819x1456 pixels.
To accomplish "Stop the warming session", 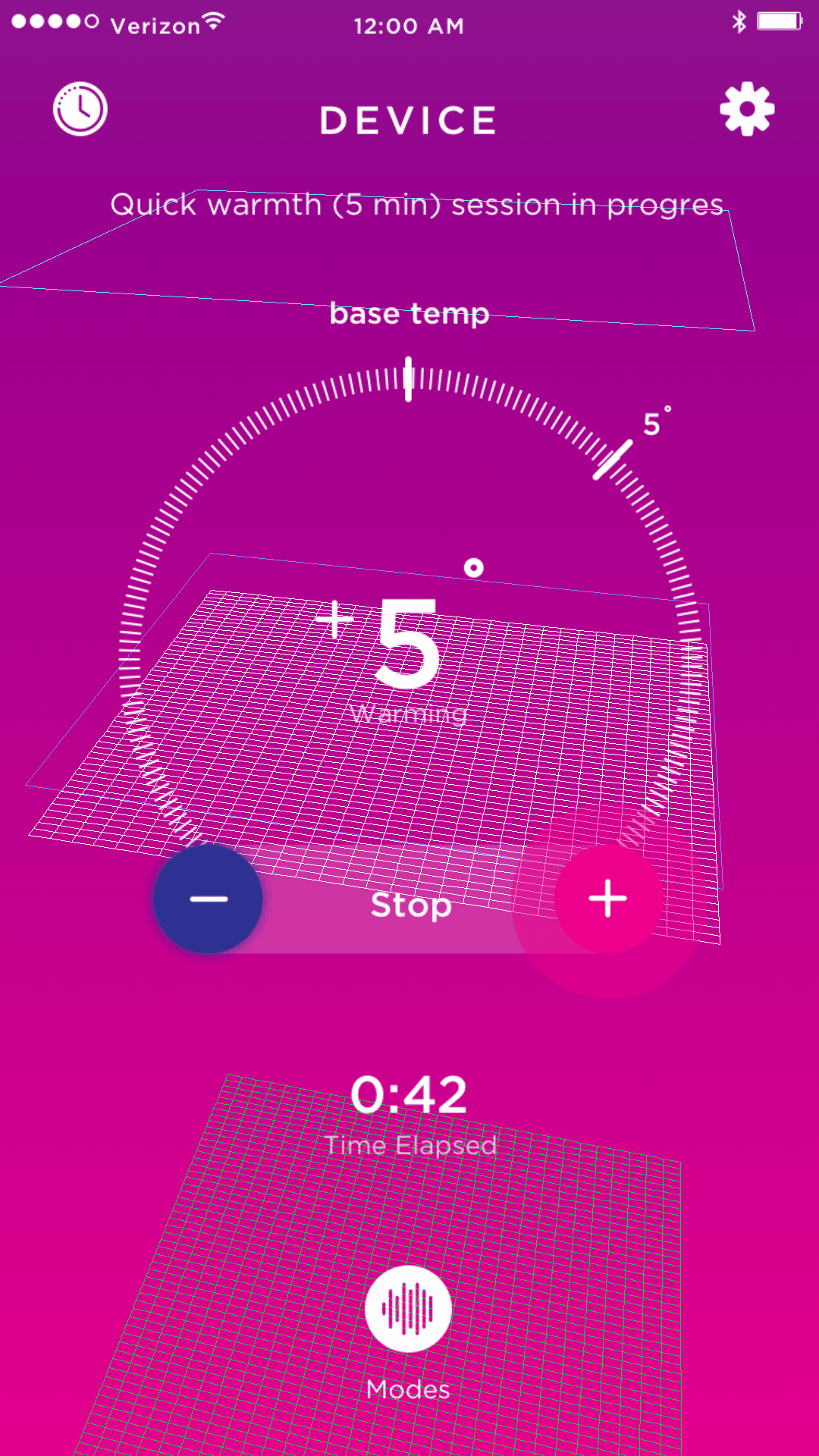I will tap(411, 905).
